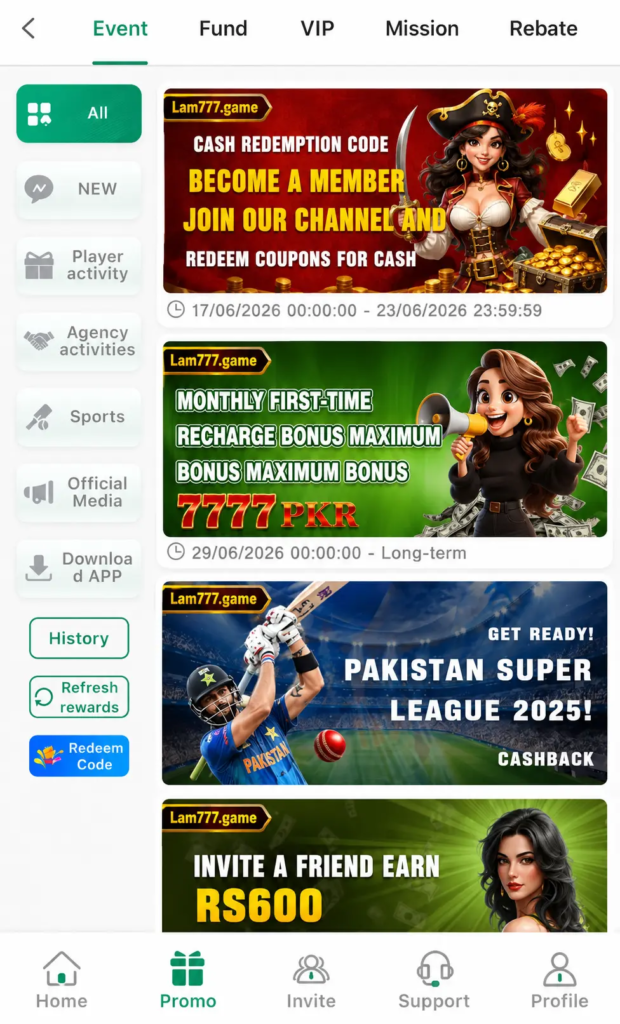
Task: Open the History button
Action: point(79,638)
